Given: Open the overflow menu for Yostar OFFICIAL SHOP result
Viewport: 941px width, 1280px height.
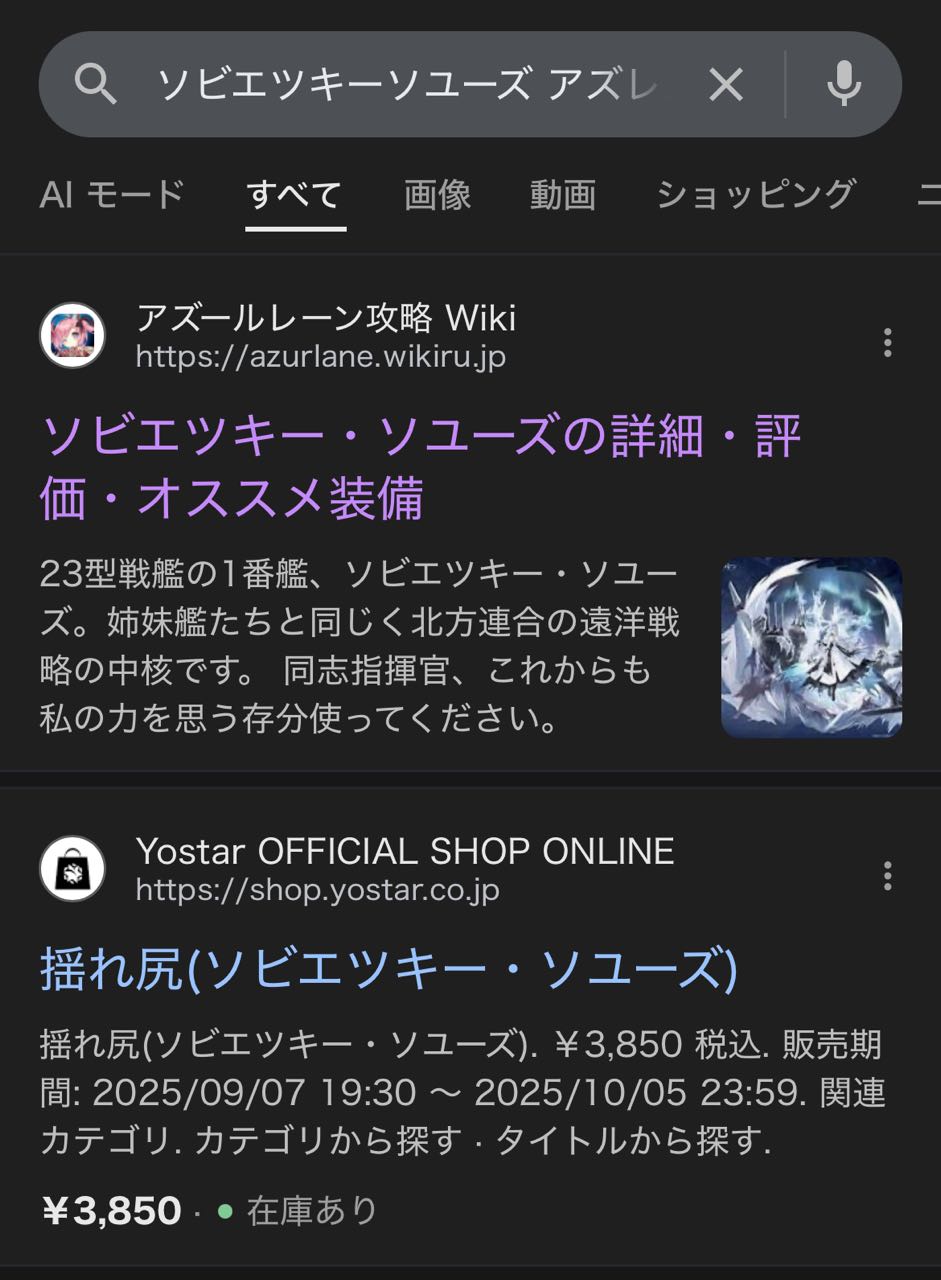Looking at the screenshot, I should pyautogui.click(x=887, y=876).
